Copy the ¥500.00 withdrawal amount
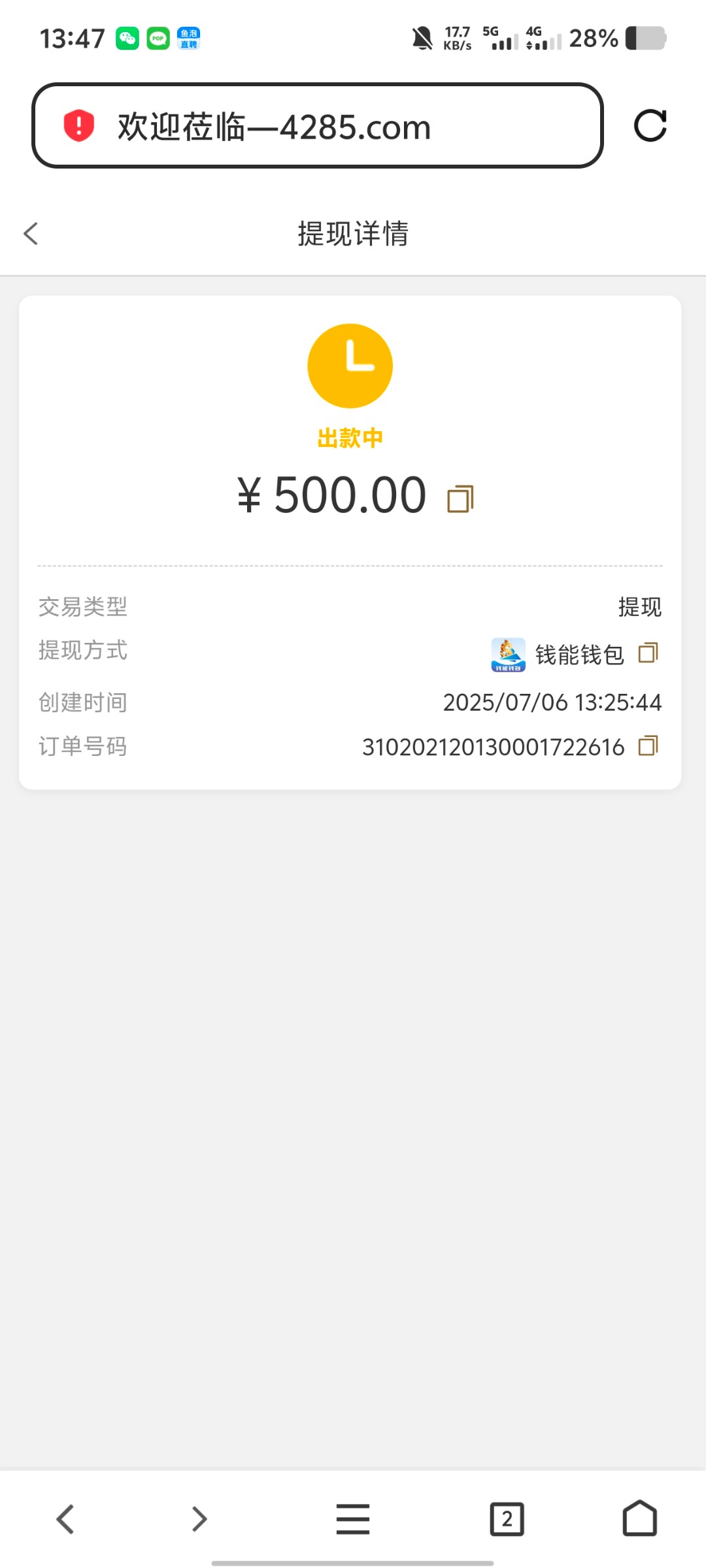The image size is (706, 1568). [460, 499]
